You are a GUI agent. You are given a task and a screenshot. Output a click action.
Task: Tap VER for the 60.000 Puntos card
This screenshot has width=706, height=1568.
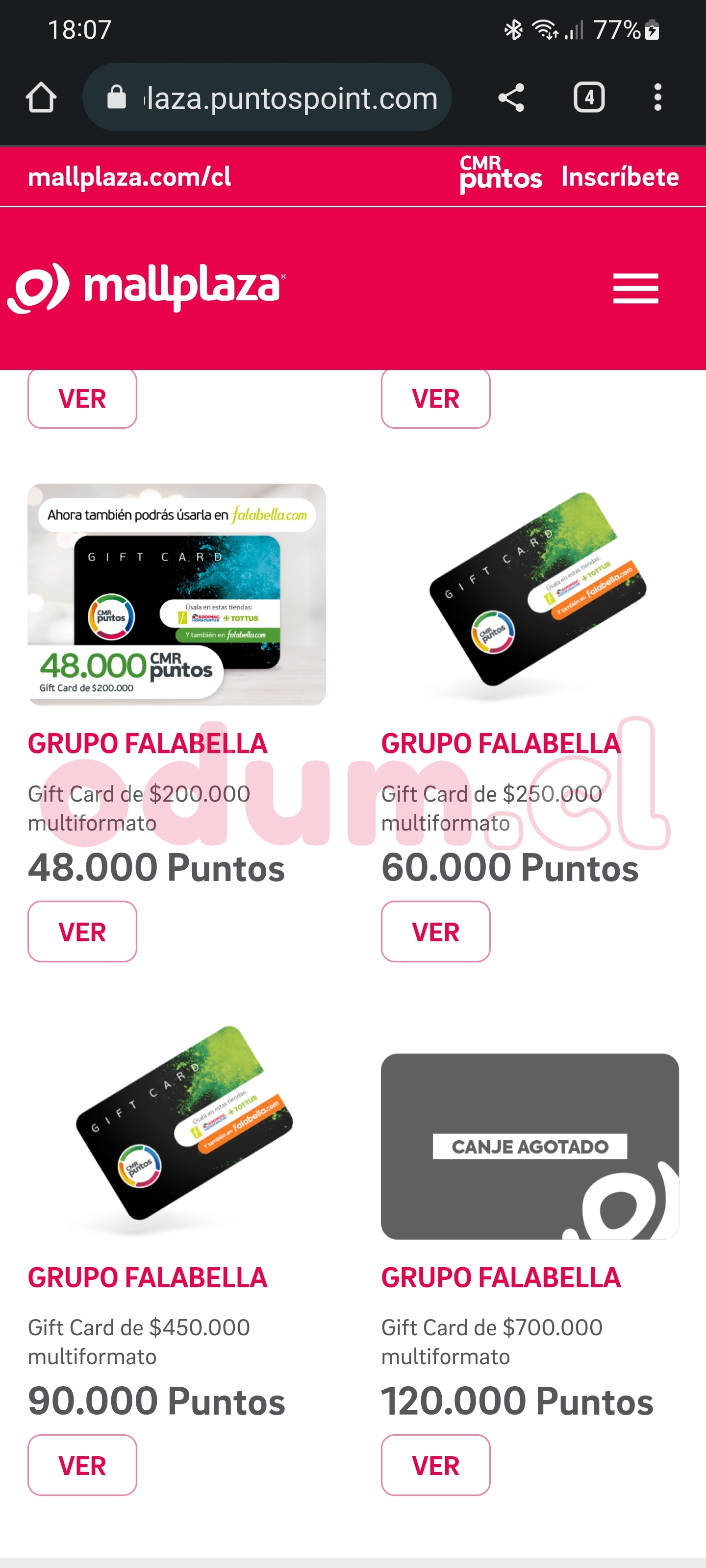[x=435, y=931]
